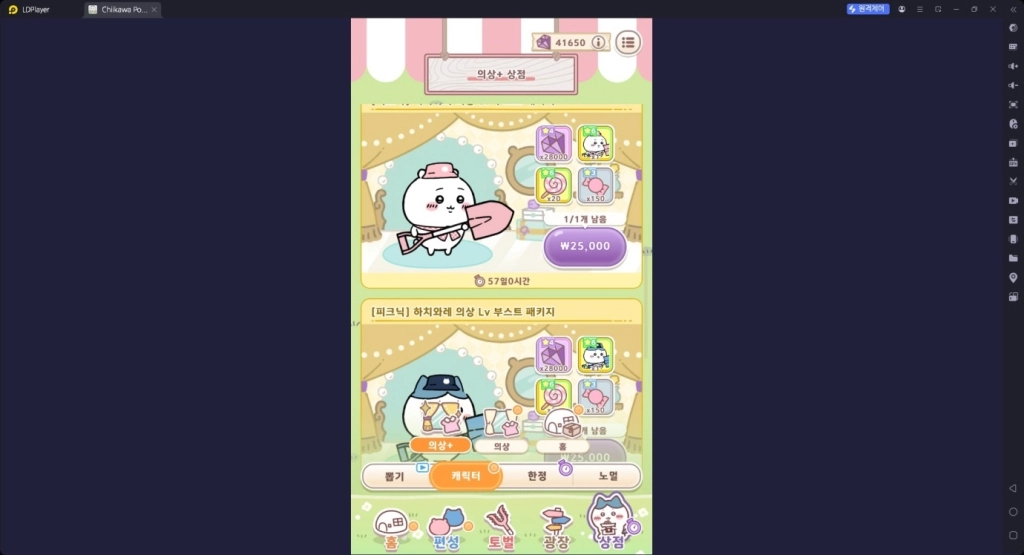Image resolution: width=1024 pixels, height=555 pixels.
Task: Open 토벌 in bottom navigation
Action: click(500, 527)
